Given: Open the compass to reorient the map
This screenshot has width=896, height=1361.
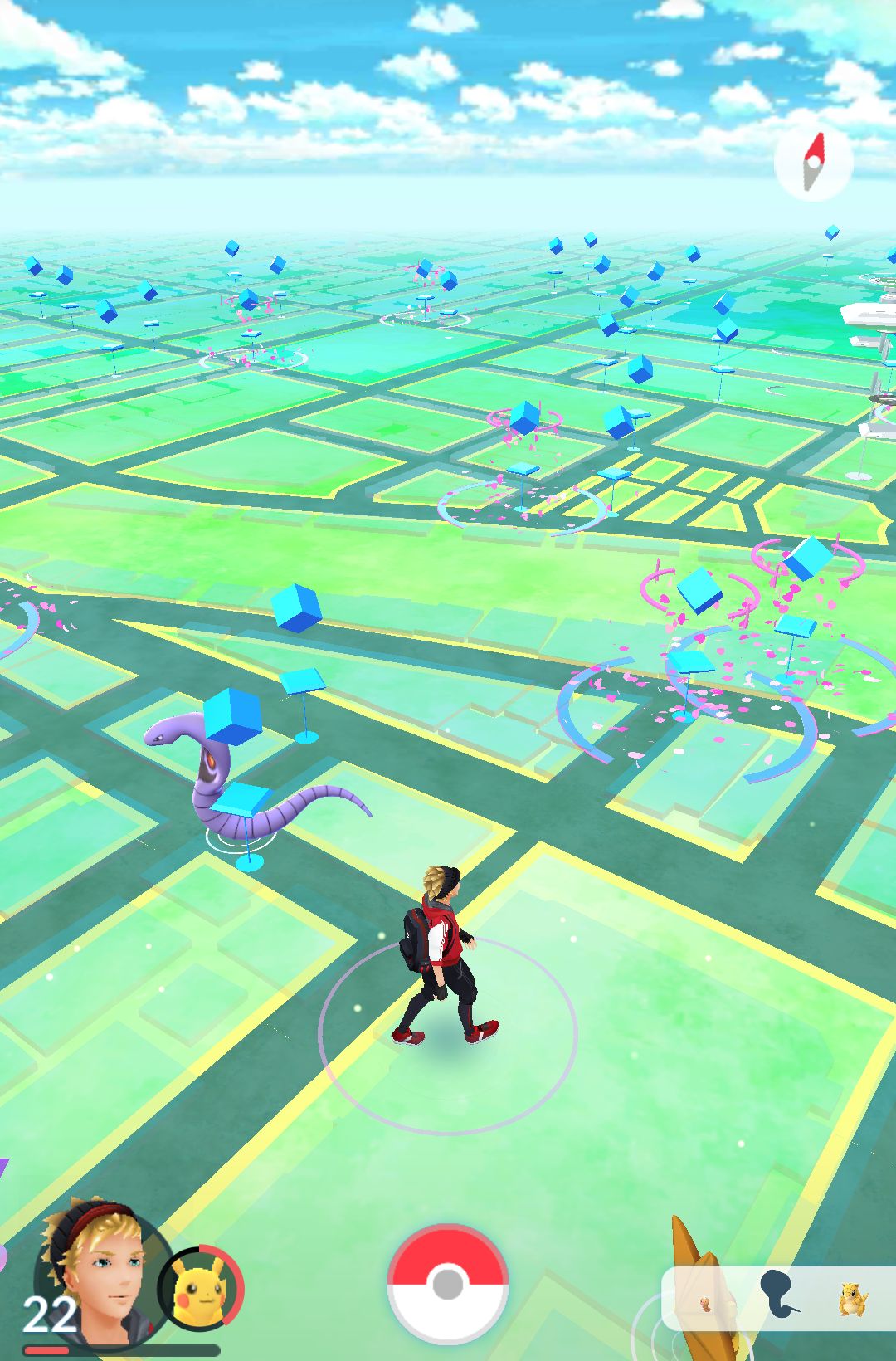Looking at the screenshot, I should (x=813, y=162).
